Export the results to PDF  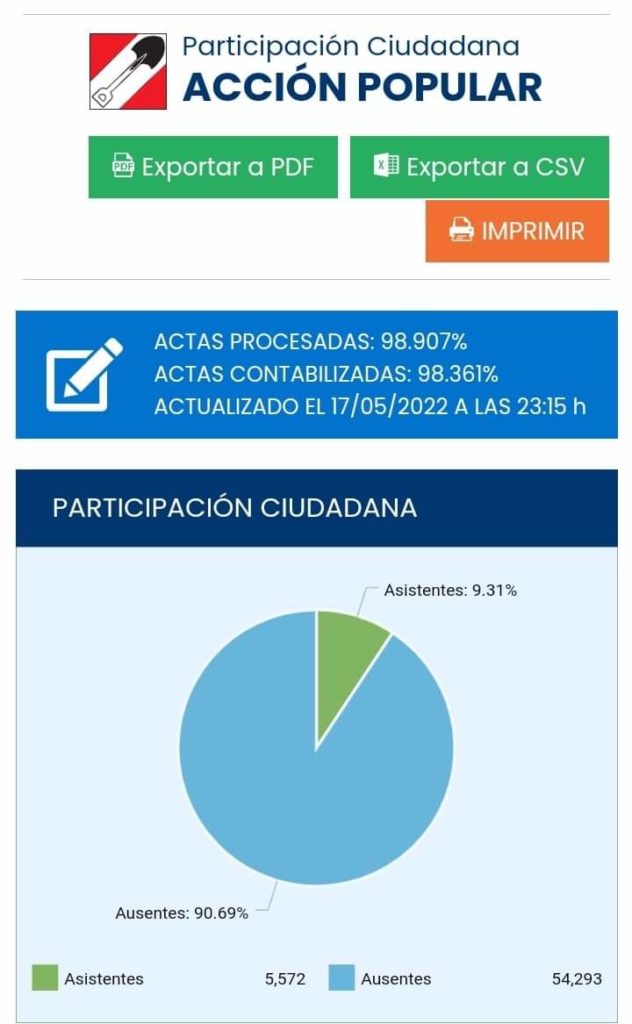[x=213, y=167]
